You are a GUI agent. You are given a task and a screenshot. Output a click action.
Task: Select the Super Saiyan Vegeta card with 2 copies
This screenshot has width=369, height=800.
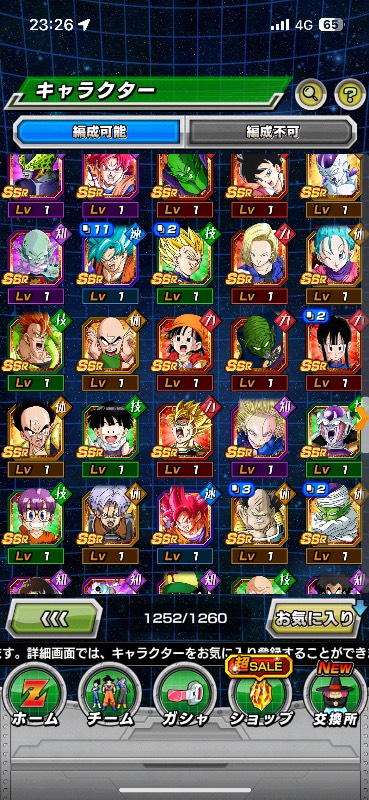tap(185, 263)
